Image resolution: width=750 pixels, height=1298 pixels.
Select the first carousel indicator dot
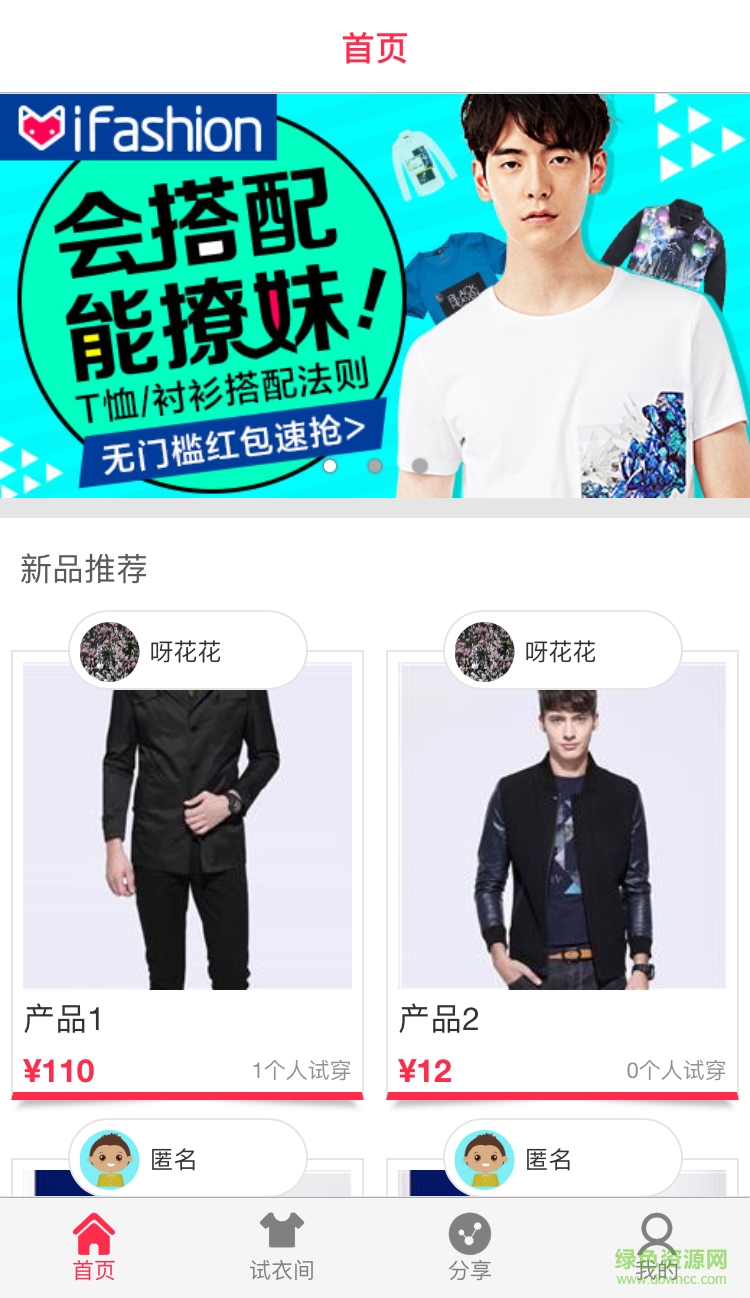tap(328, 466)
